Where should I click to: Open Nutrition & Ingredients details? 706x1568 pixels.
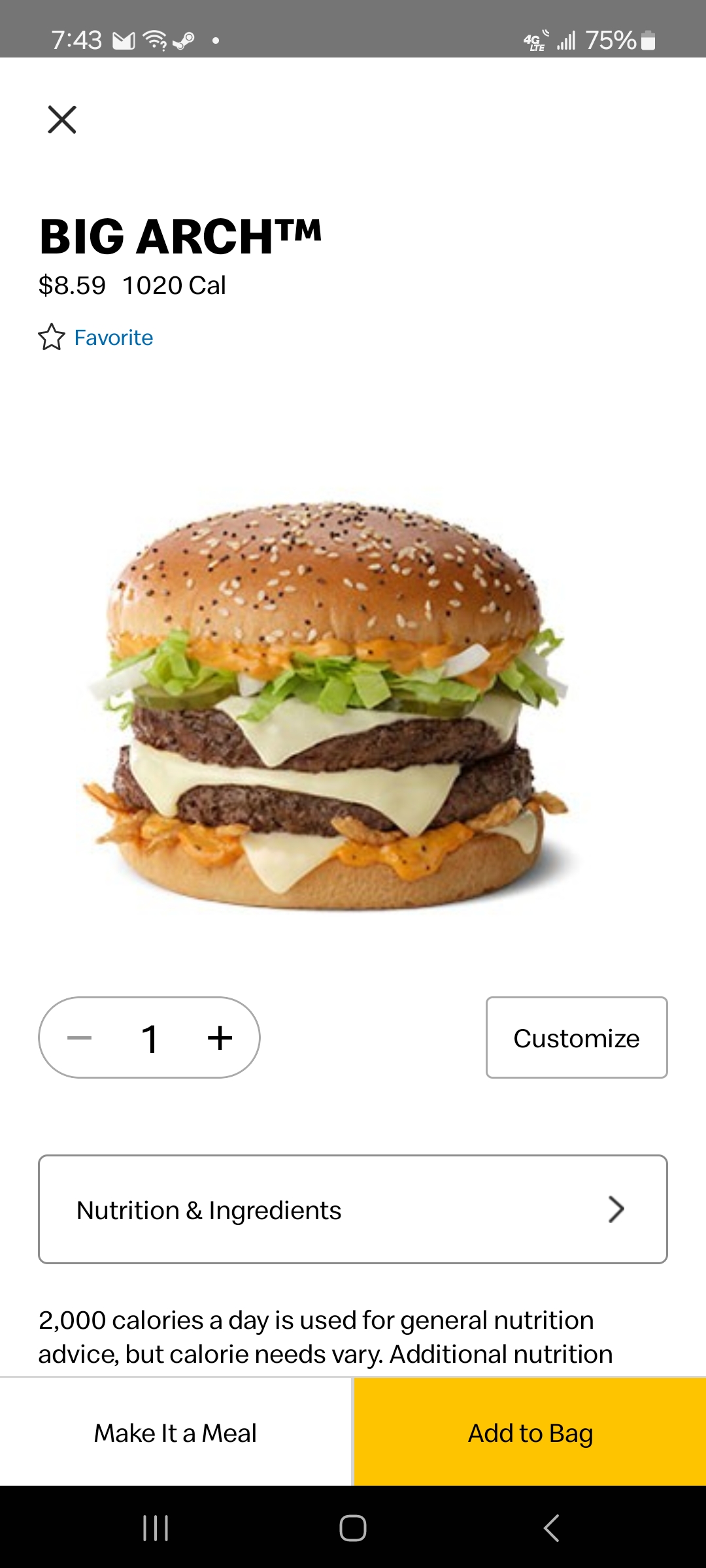click(353, 1209)
